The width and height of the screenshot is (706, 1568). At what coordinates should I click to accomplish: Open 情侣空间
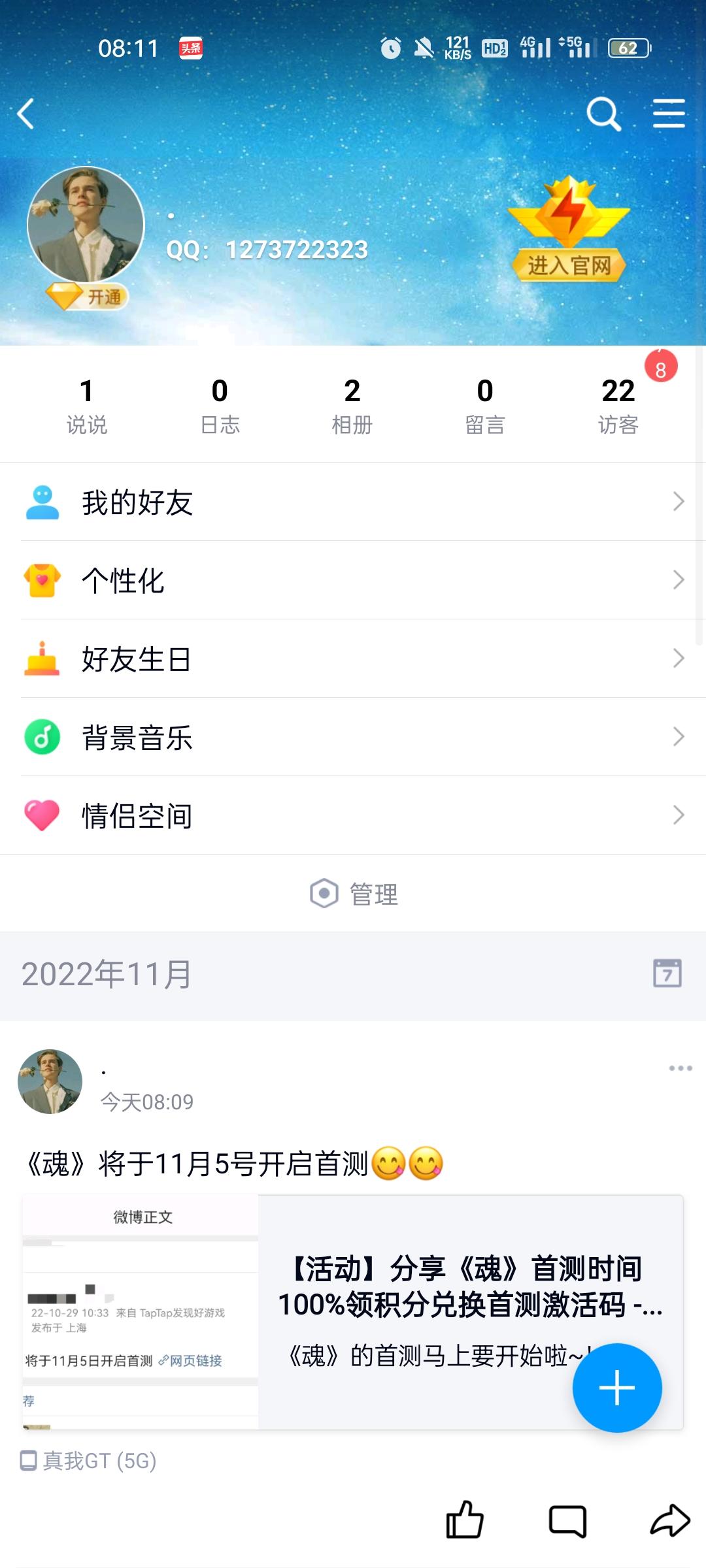coord(353,815)
